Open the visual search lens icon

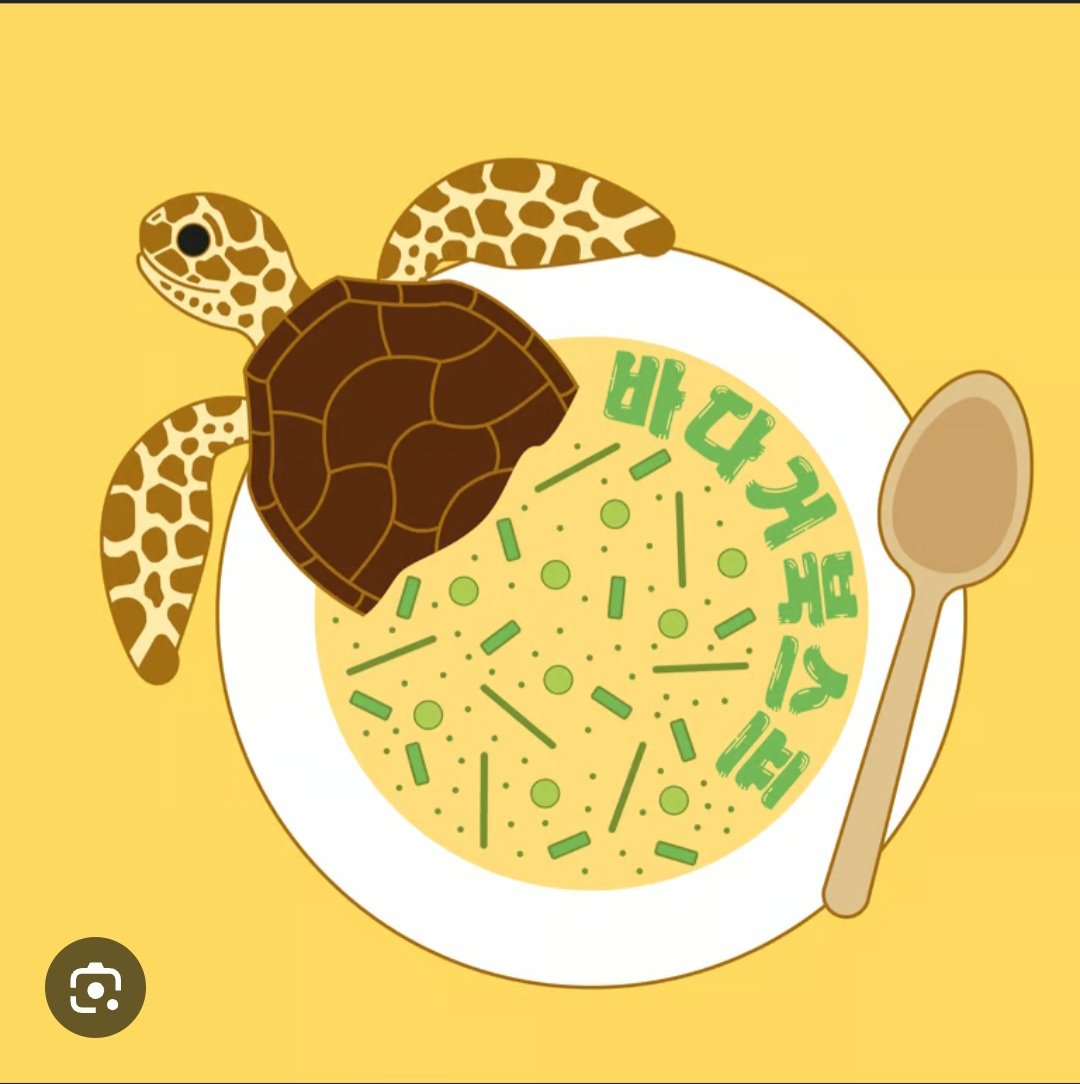(95, 987)
